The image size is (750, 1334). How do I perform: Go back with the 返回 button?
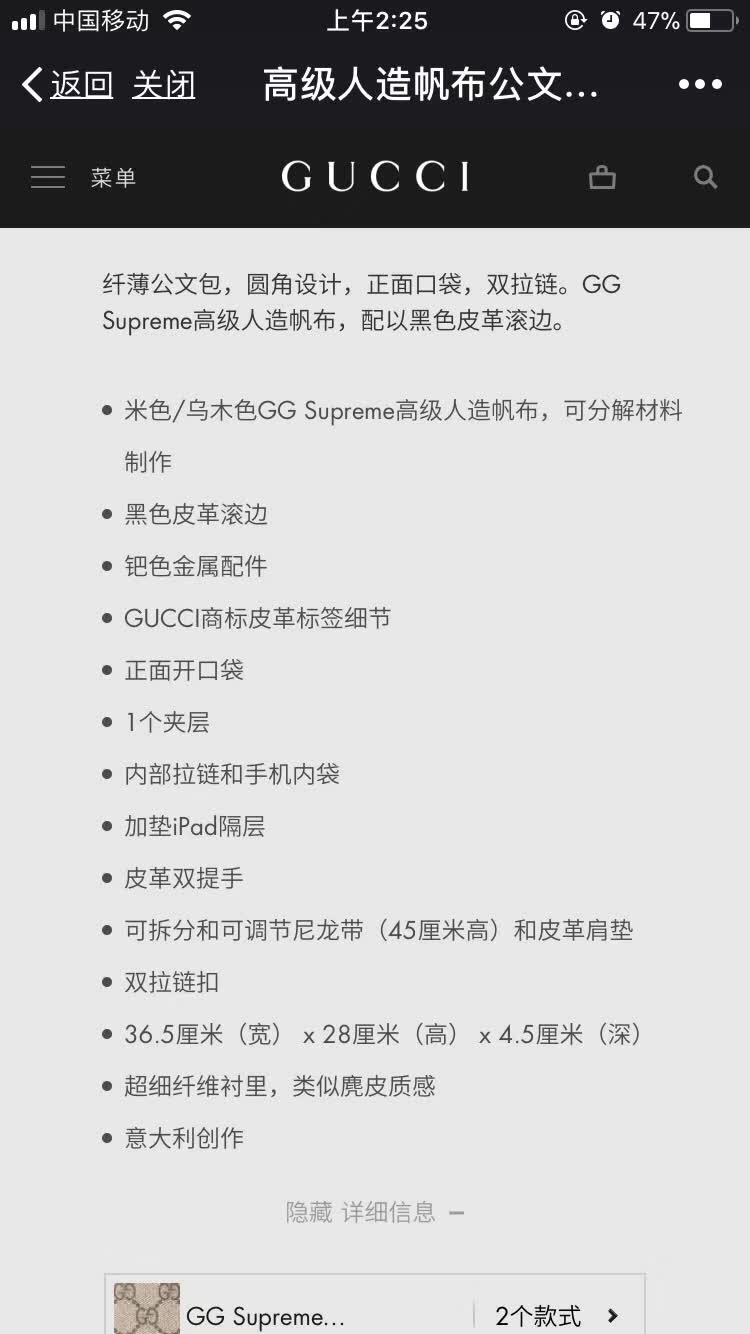click(67, 85)
